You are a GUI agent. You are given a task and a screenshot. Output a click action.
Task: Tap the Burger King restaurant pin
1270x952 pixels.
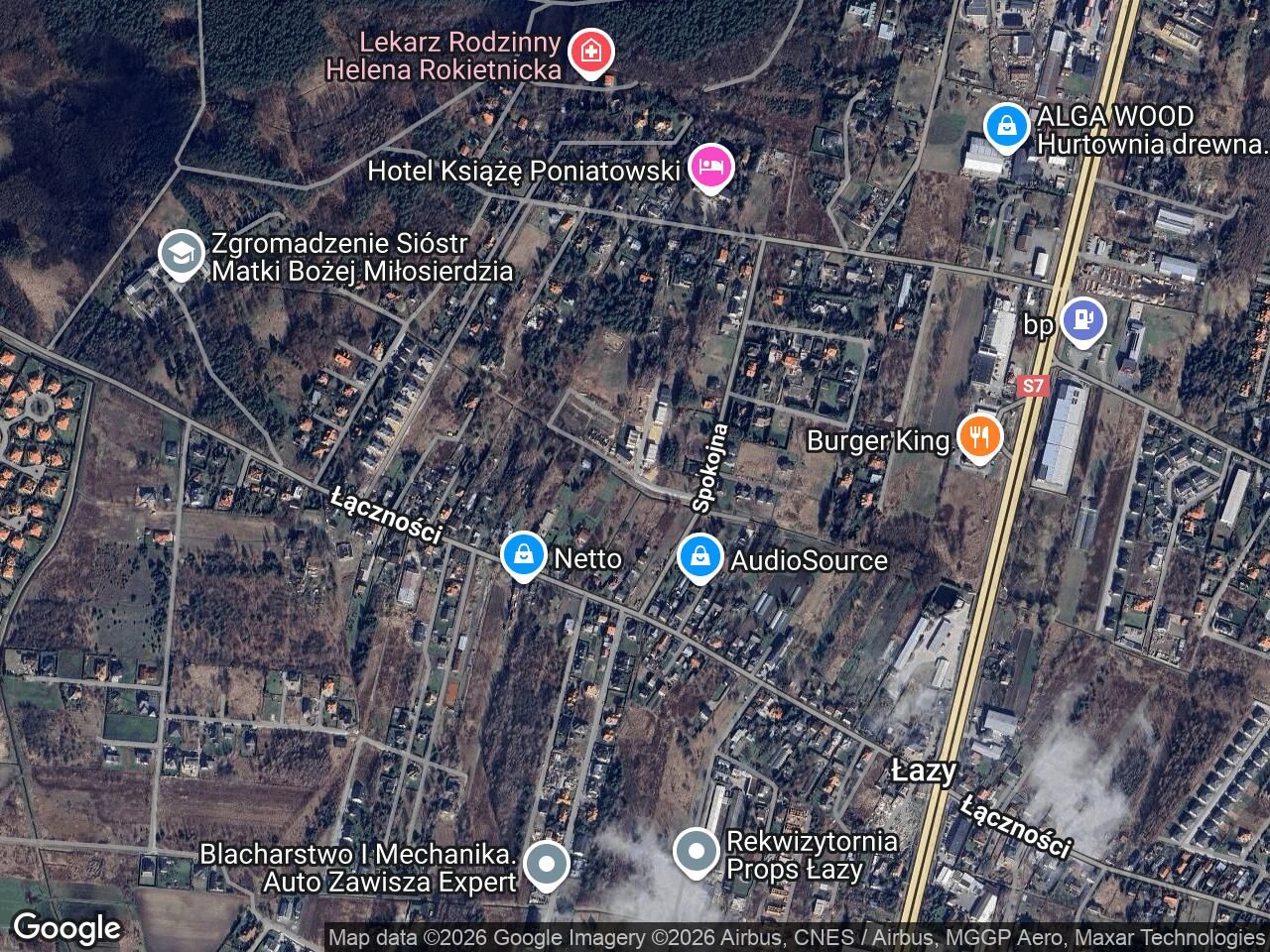pos(979,436)
